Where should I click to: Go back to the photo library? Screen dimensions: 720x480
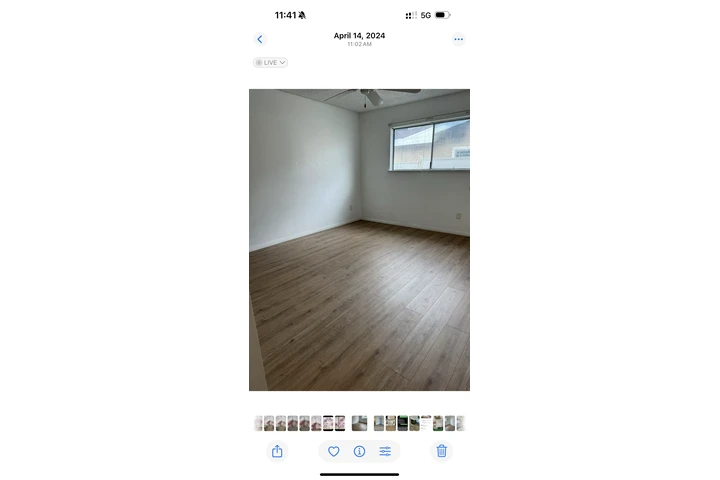pos(260,39)
